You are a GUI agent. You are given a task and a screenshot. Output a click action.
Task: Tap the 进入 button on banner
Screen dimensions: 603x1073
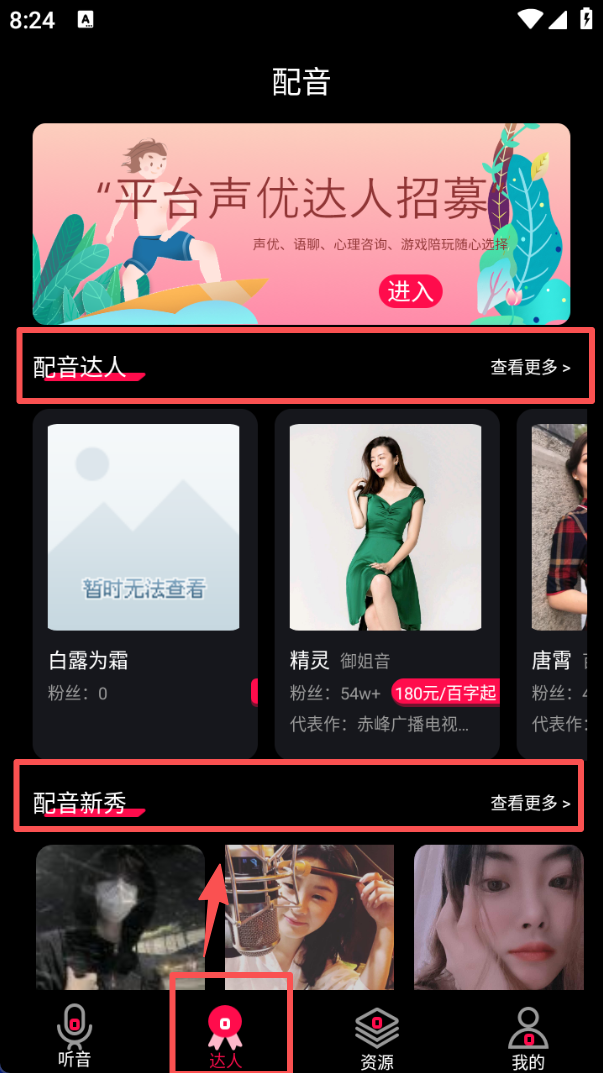410,291
